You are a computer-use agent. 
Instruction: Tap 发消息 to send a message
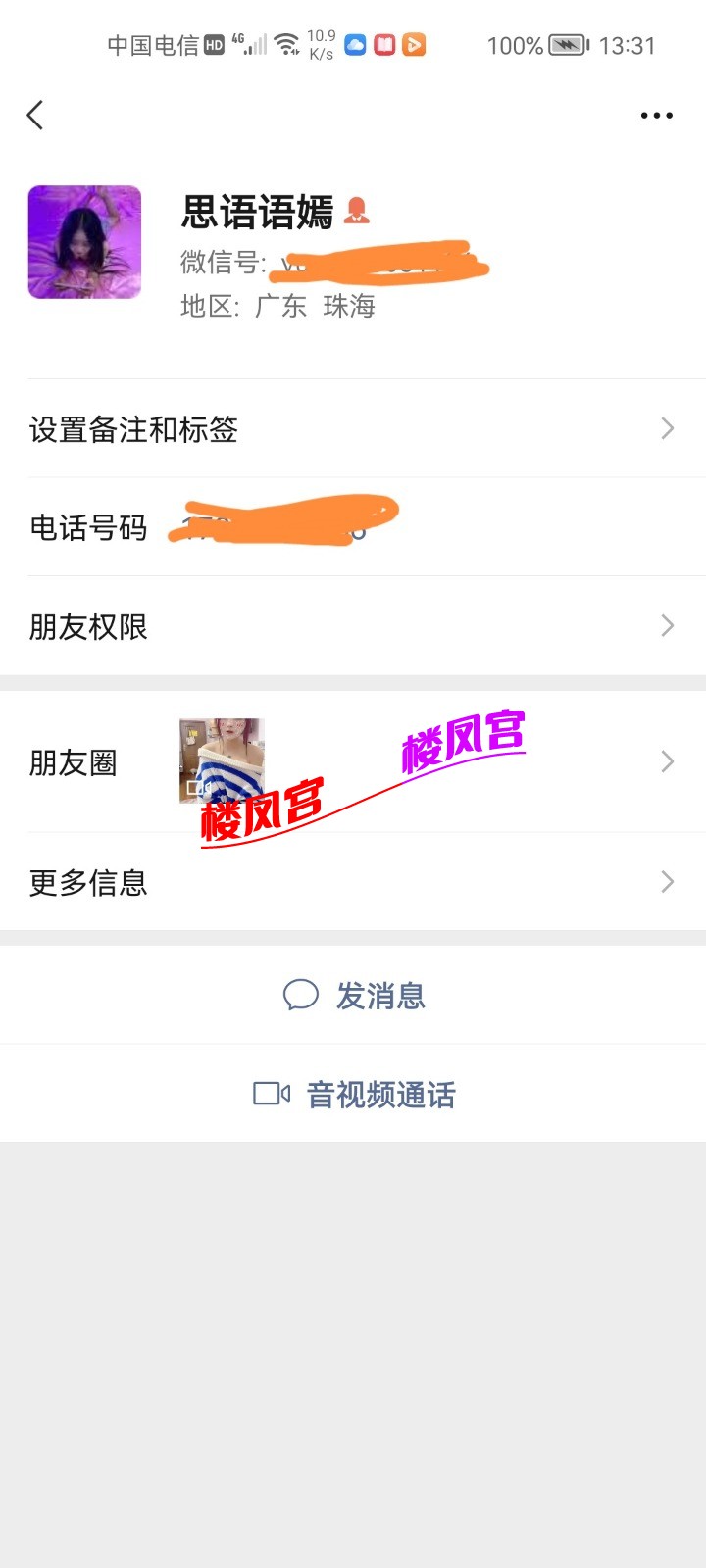(x=355, y=996)
